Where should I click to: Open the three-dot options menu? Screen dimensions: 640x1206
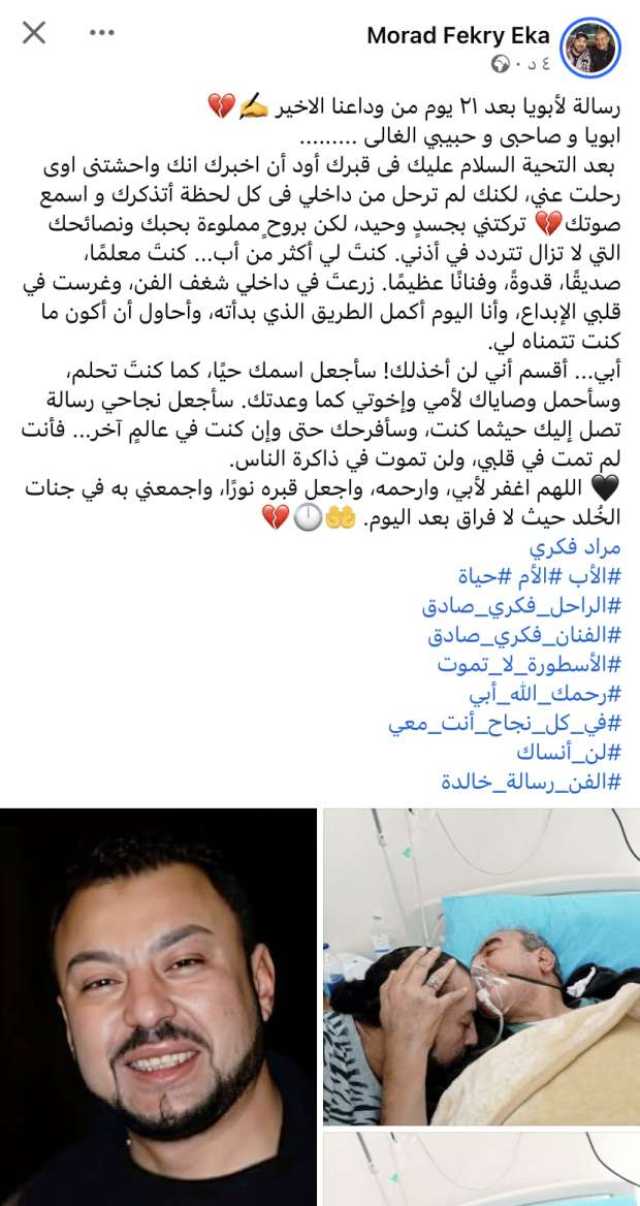[x=101, y=33]
